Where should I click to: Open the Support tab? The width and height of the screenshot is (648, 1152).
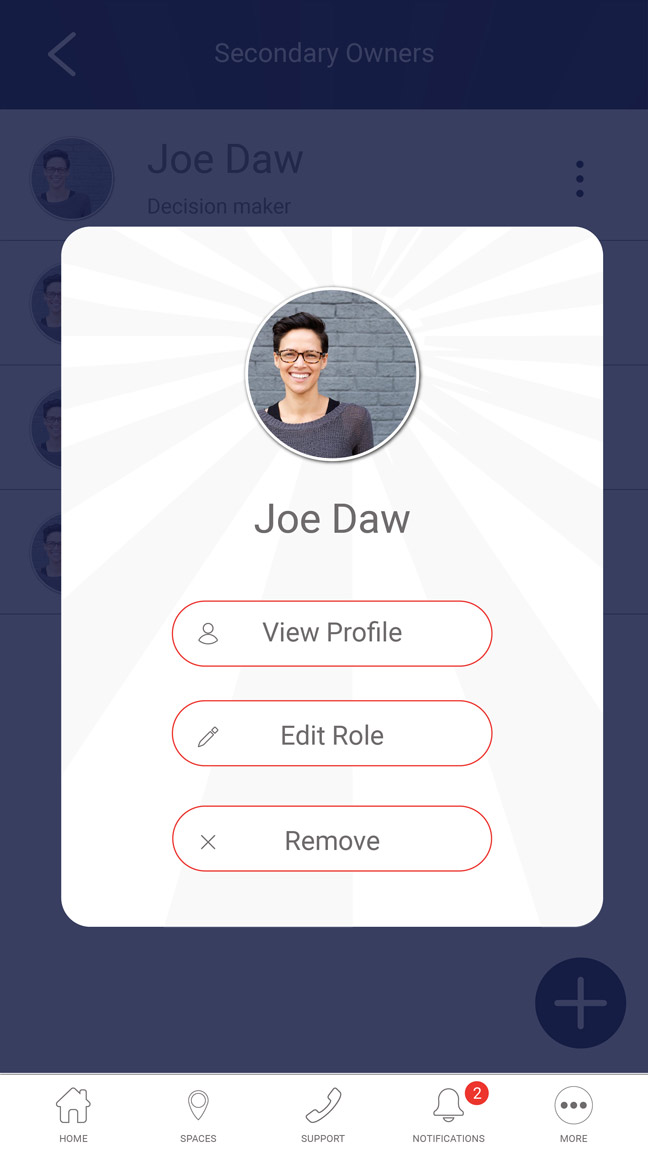pos(322,1114)
